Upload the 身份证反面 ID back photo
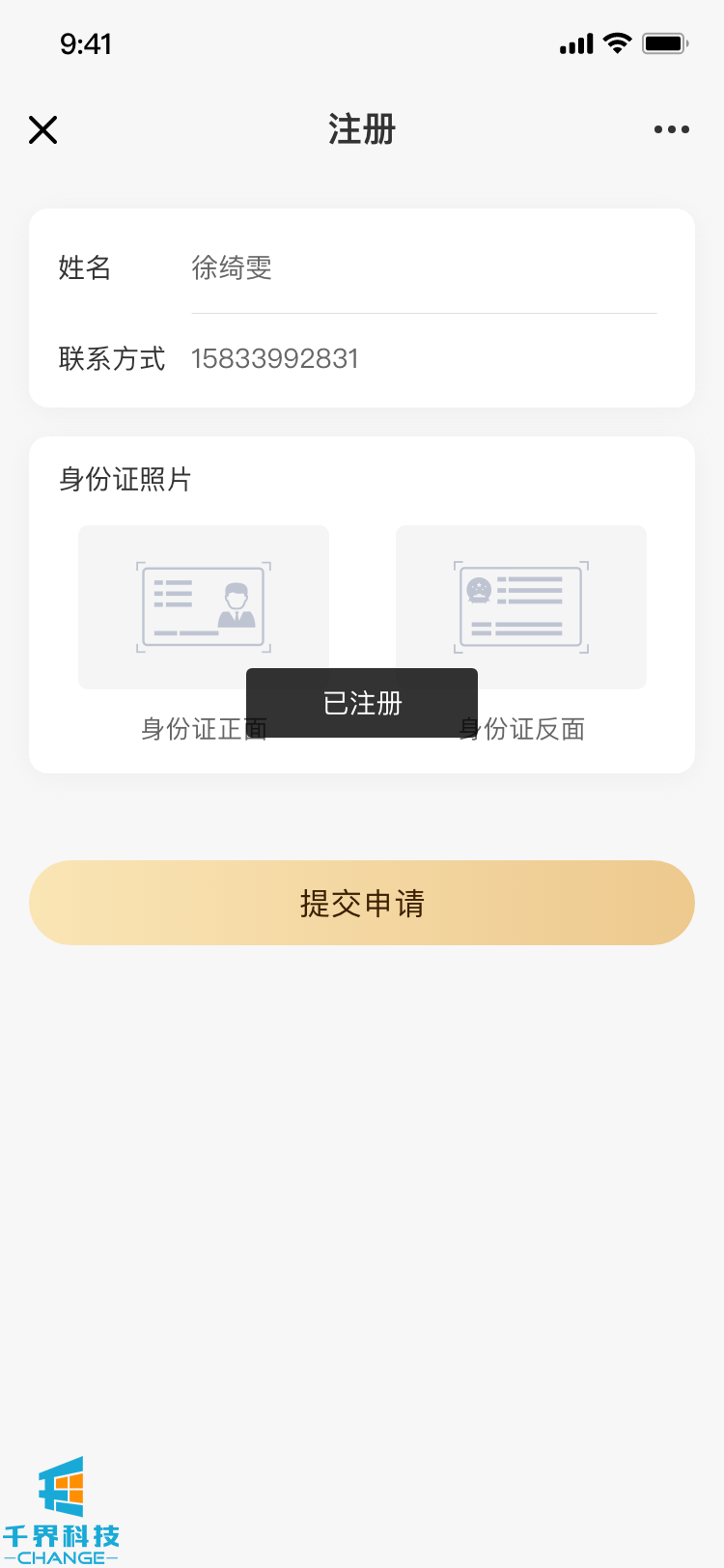The width and height of the screenshot is (724, 1568). [521, 606]
